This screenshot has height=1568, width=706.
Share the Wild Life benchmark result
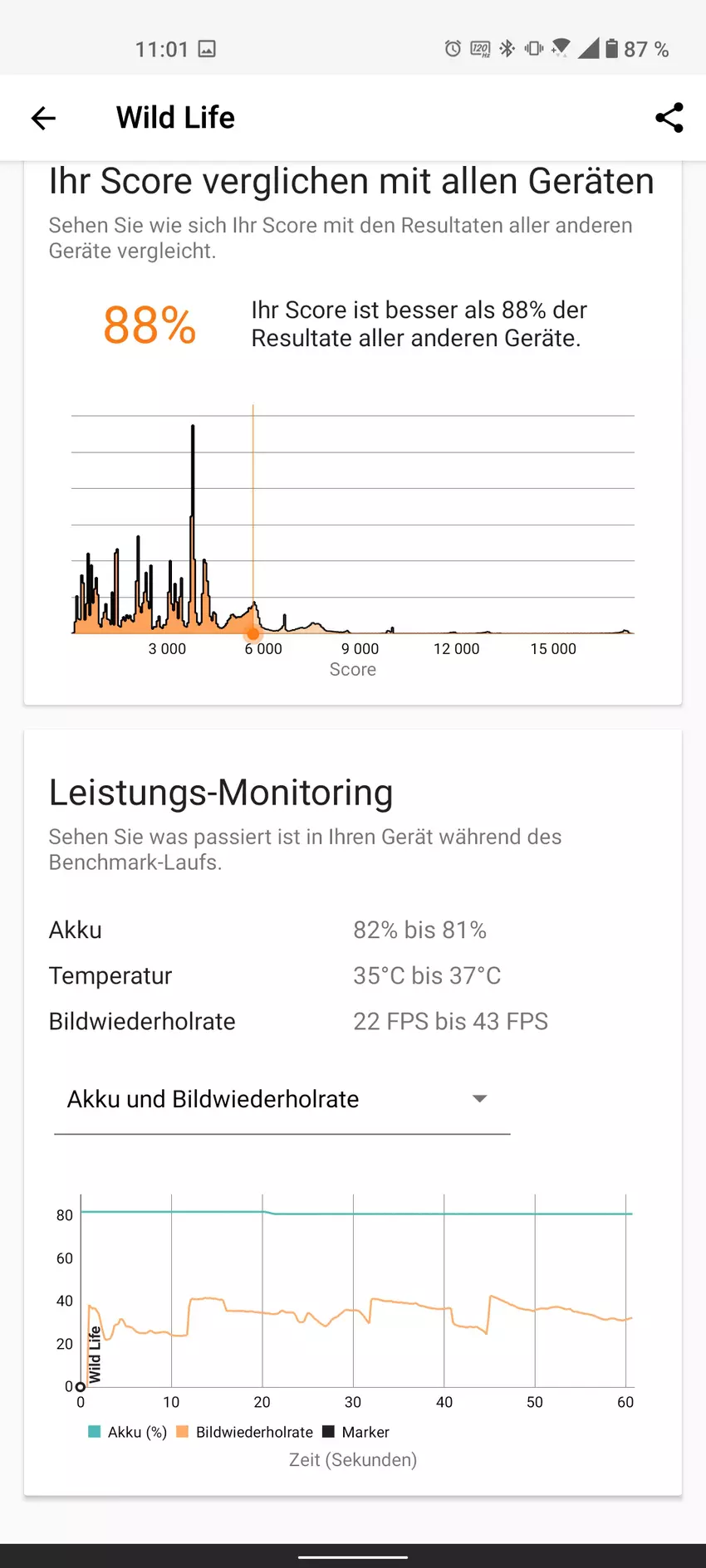point(669,118)
